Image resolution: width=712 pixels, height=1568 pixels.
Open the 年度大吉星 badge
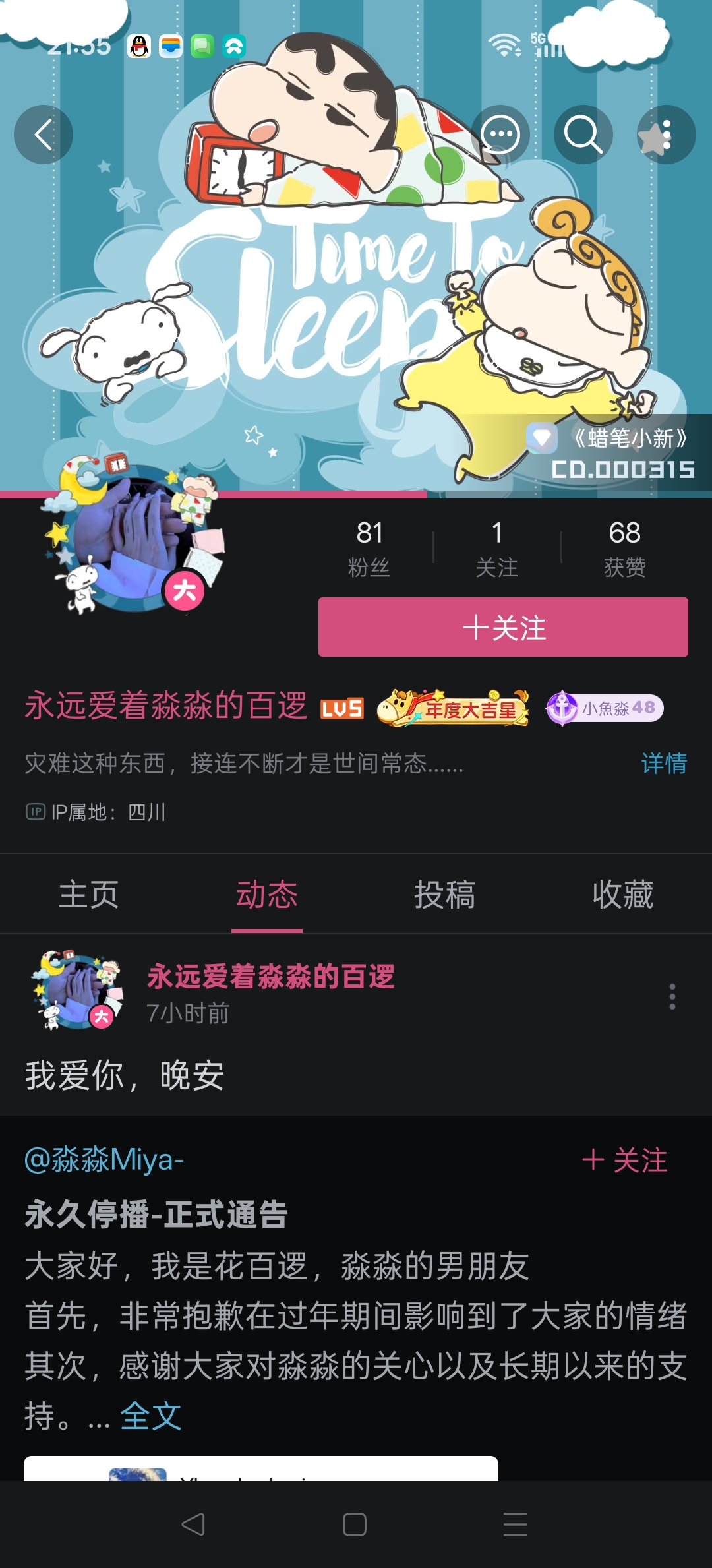pos(454,708)
